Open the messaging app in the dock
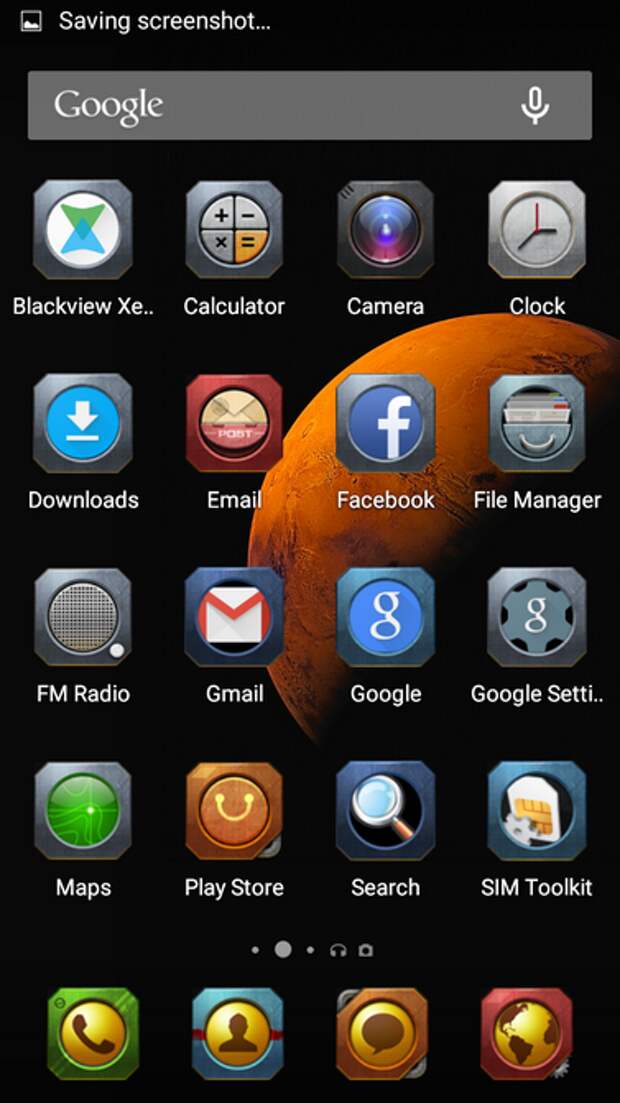The width and height of the screenshot is (620, 1103). (382, 1033)
